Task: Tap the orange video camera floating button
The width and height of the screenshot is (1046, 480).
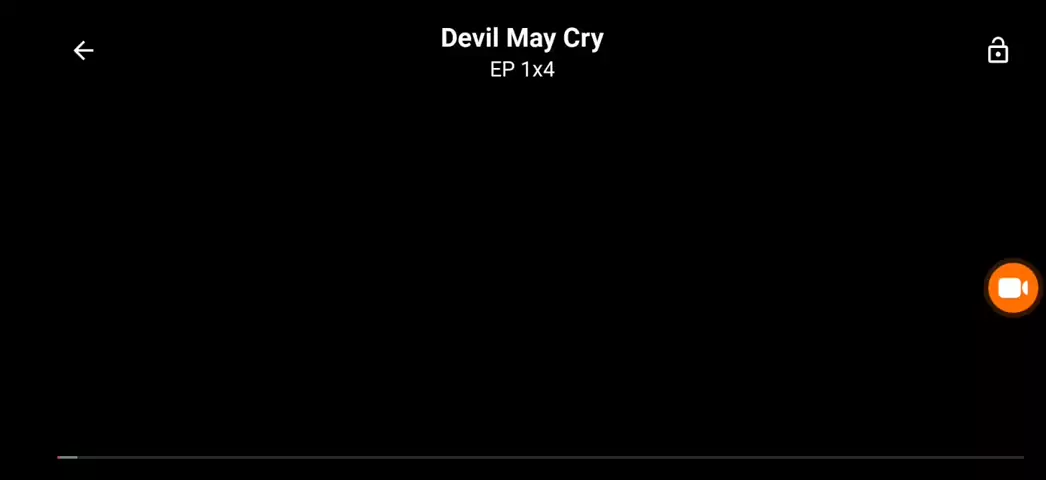Action: (x=1012, y=288)
